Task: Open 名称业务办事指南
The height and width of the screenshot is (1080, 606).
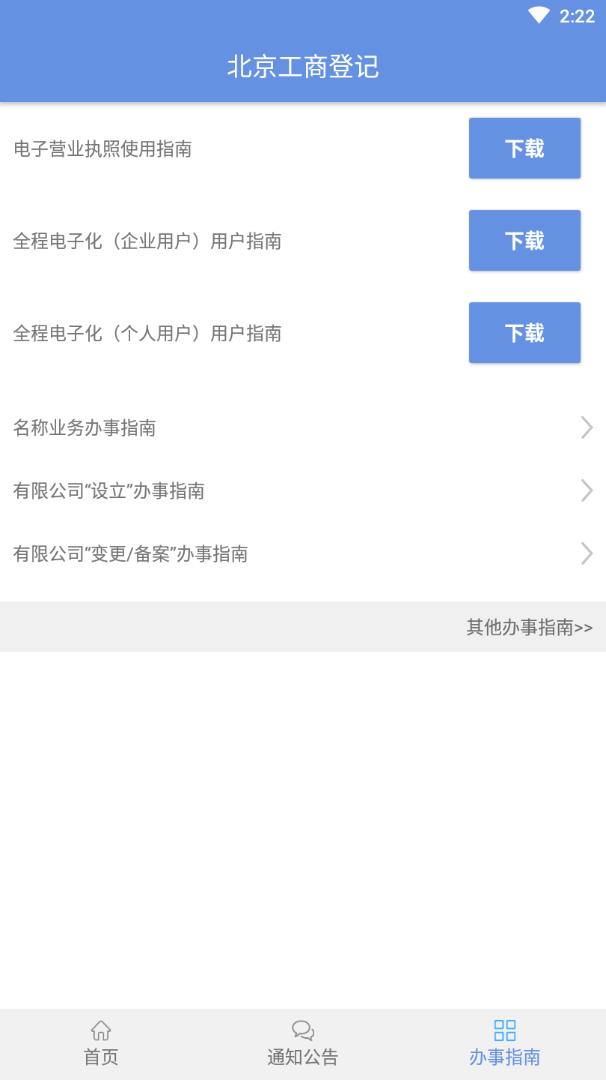Action: point(302,428)
